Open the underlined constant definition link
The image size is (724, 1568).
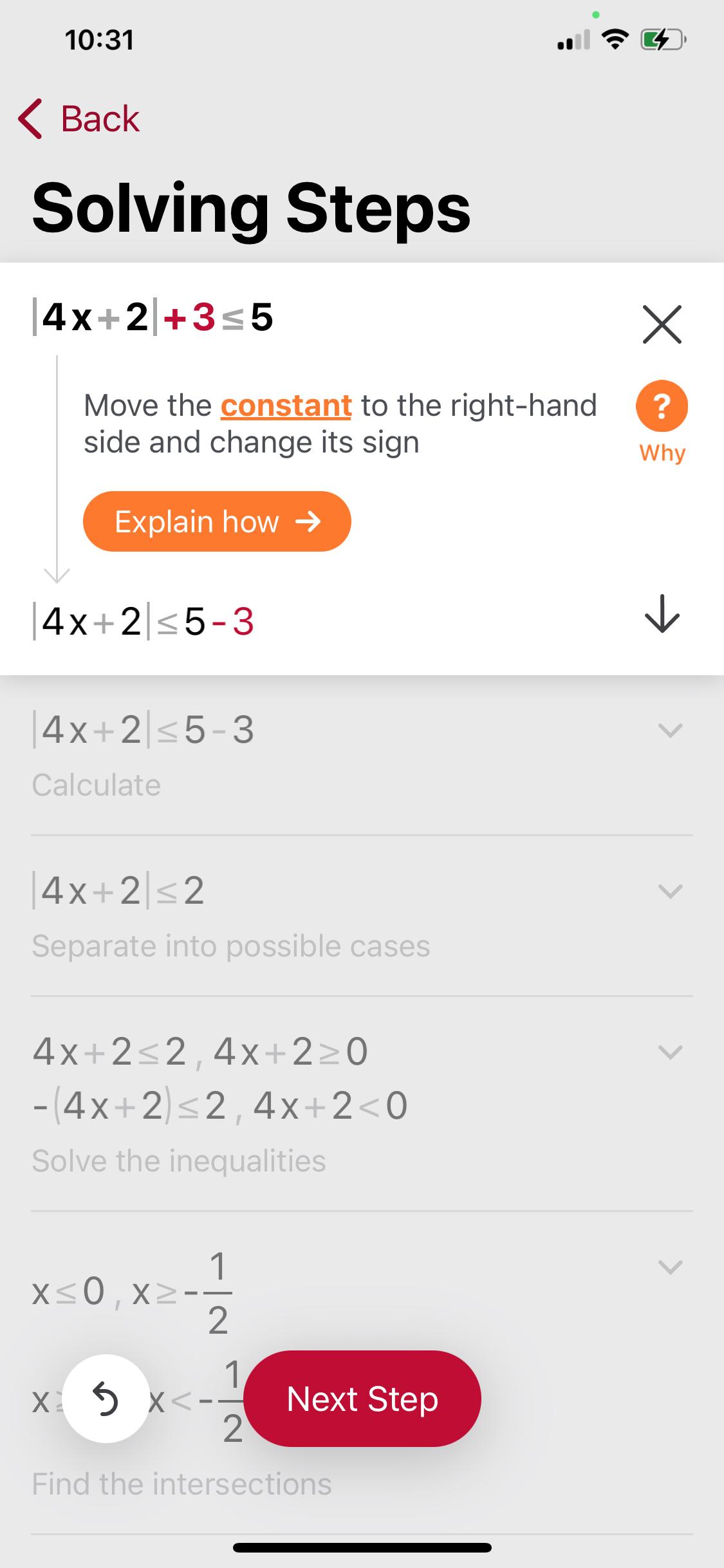[286, 406]
